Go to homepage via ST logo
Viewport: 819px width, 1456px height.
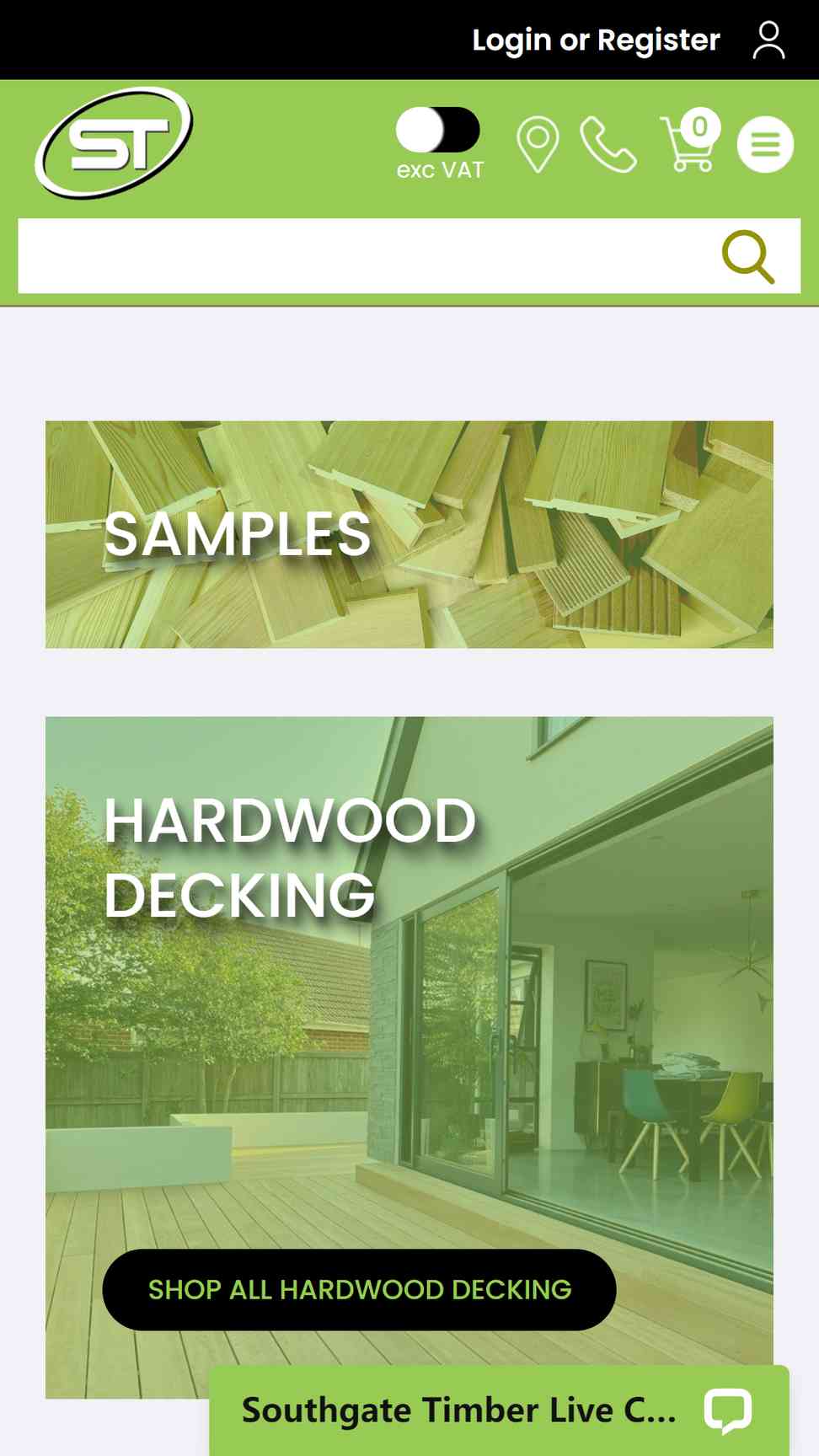point(114,143)
